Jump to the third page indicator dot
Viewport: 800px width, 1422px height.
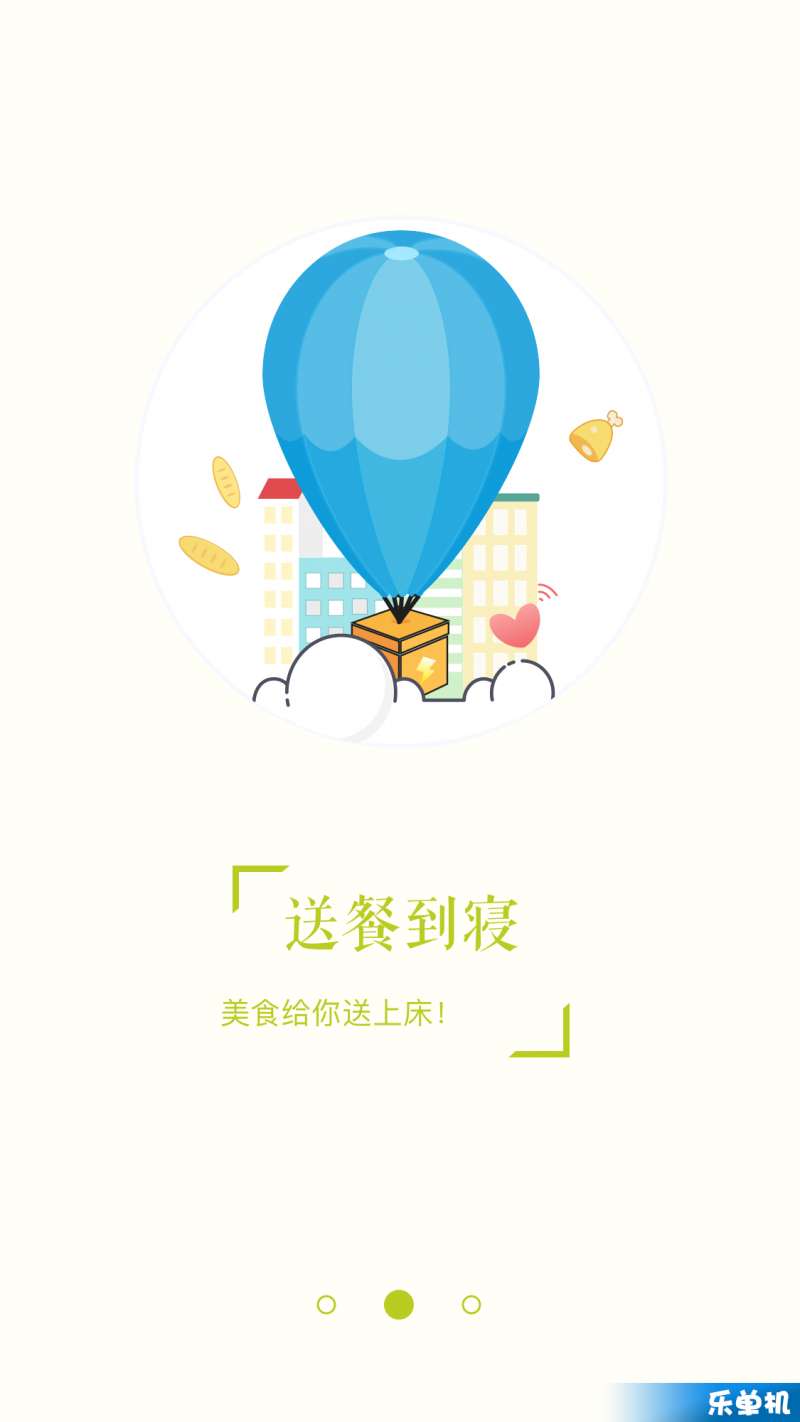472,1304
